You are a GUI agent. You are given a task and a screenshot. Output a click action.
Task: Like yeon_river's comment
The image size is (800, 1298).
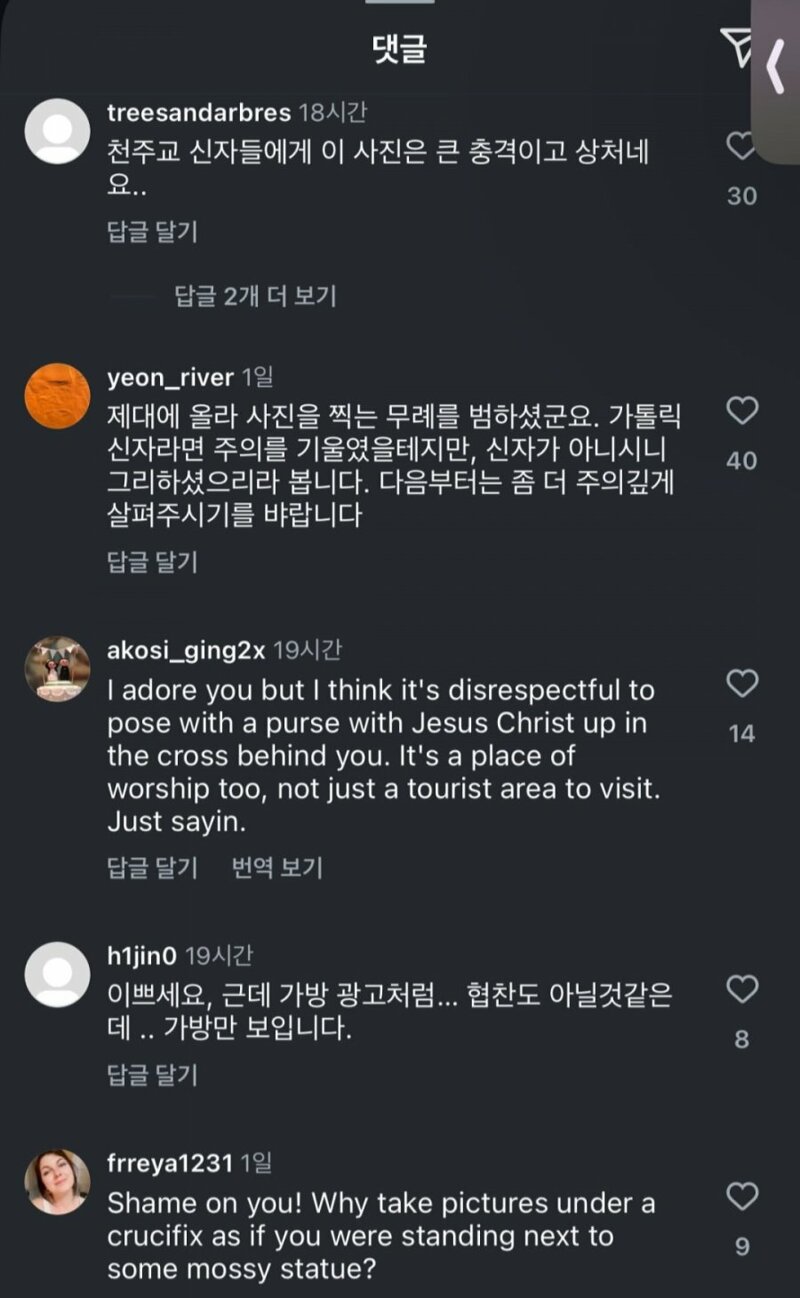point(741,411)
